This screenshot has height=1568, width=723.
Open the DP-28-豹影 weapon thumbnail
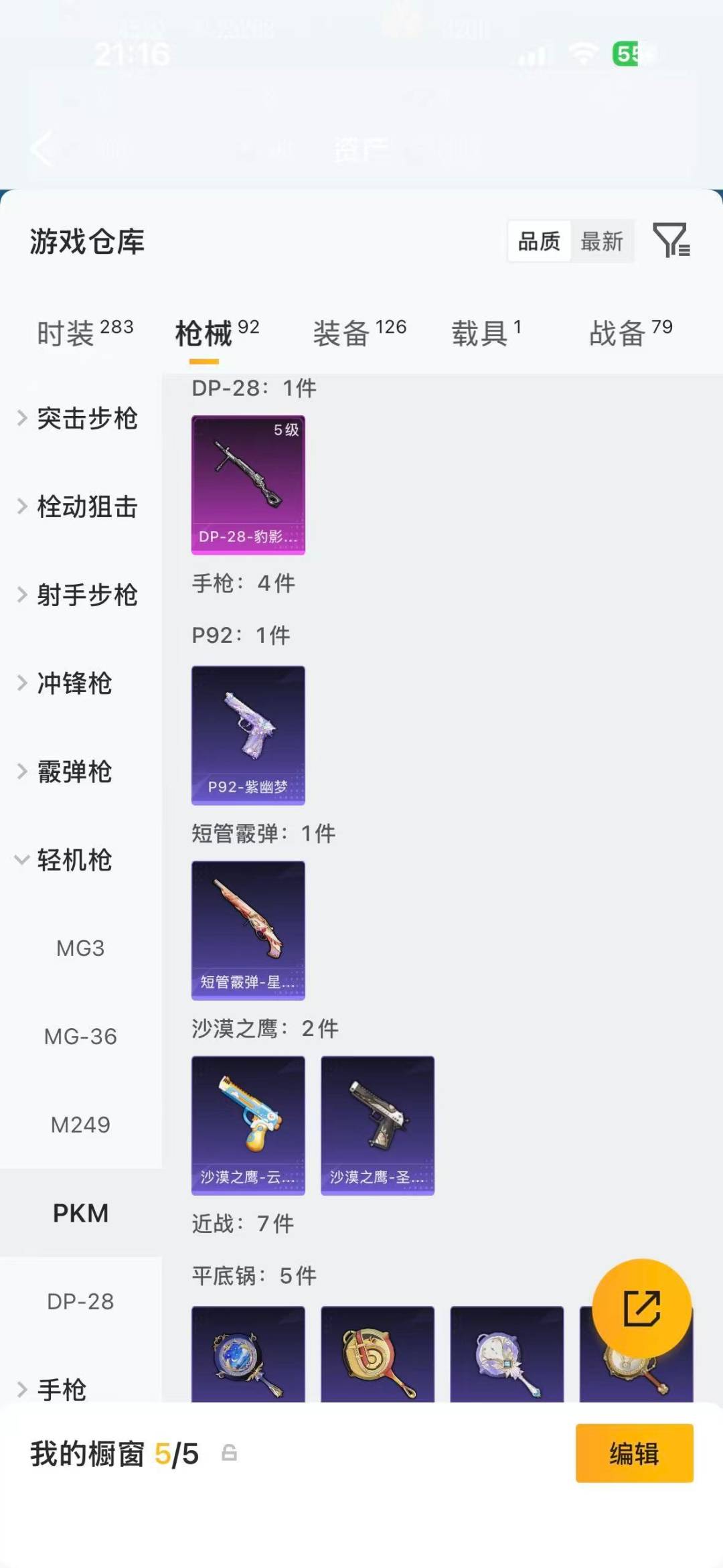(248, 486)
